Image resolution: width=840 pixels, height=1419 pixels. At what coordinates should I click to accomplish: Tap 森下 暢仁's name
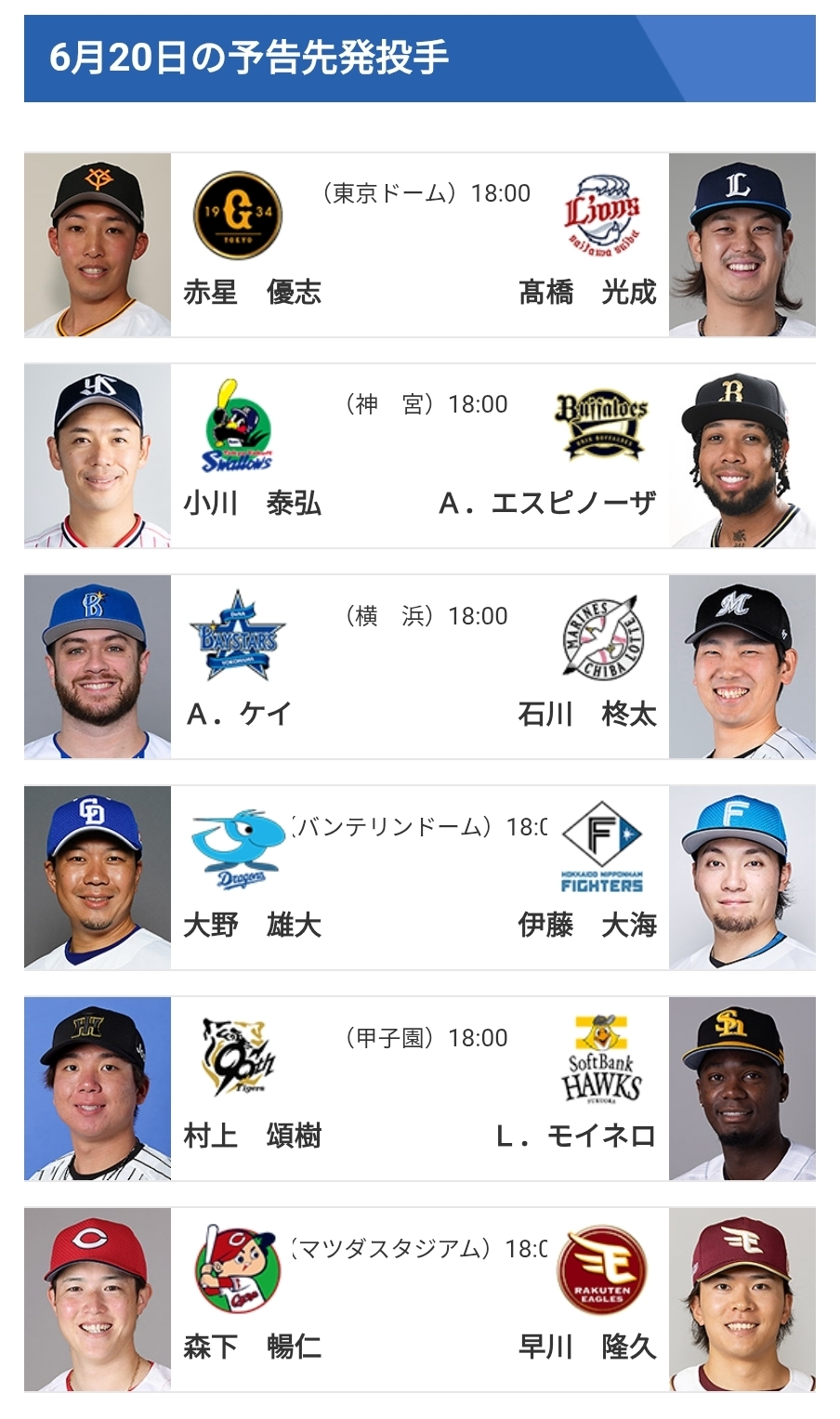click(252, 1347)
